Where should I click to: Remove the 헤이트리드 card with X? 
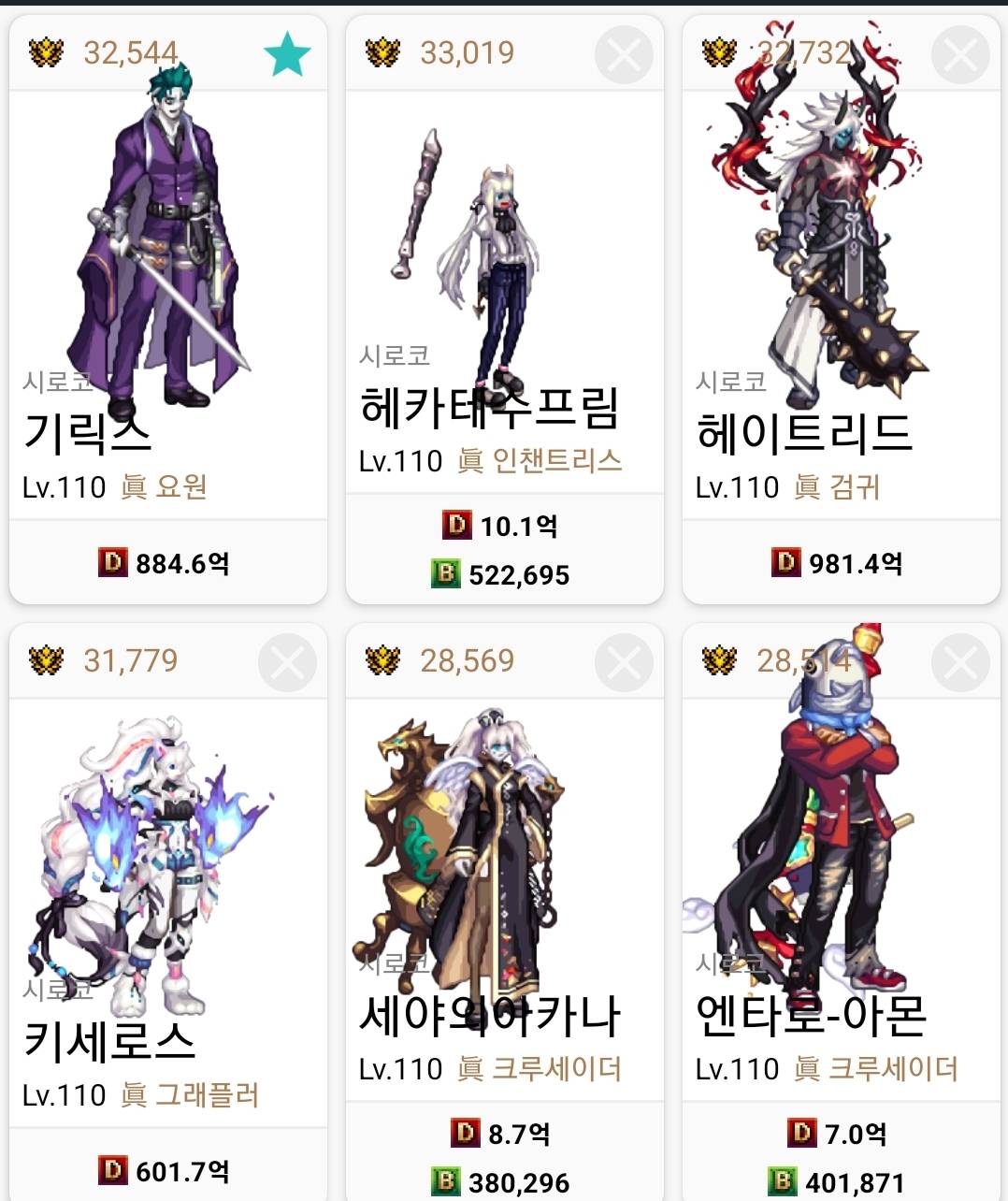(x=960, y=55)
